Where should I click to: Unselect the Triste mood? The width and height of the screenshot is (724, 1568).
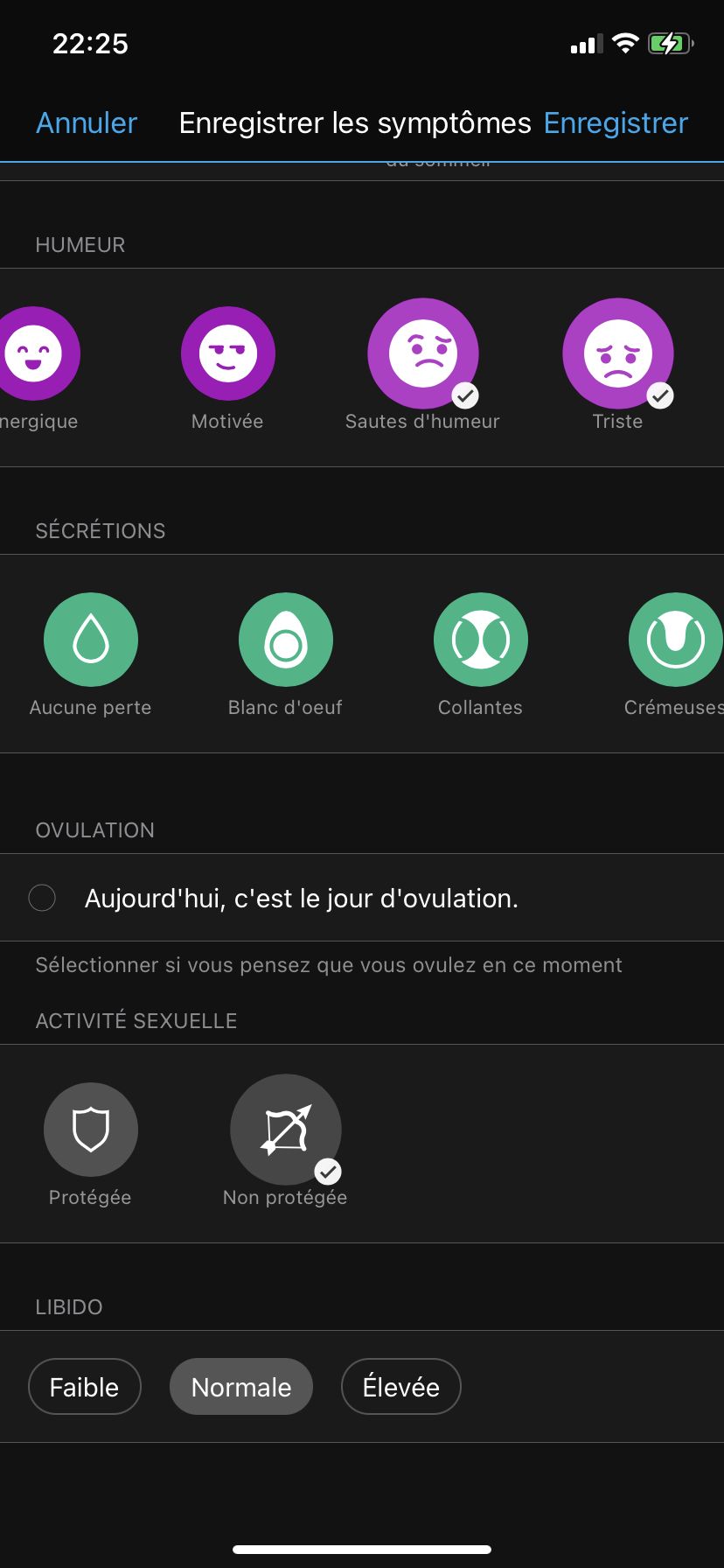(617, 353)
